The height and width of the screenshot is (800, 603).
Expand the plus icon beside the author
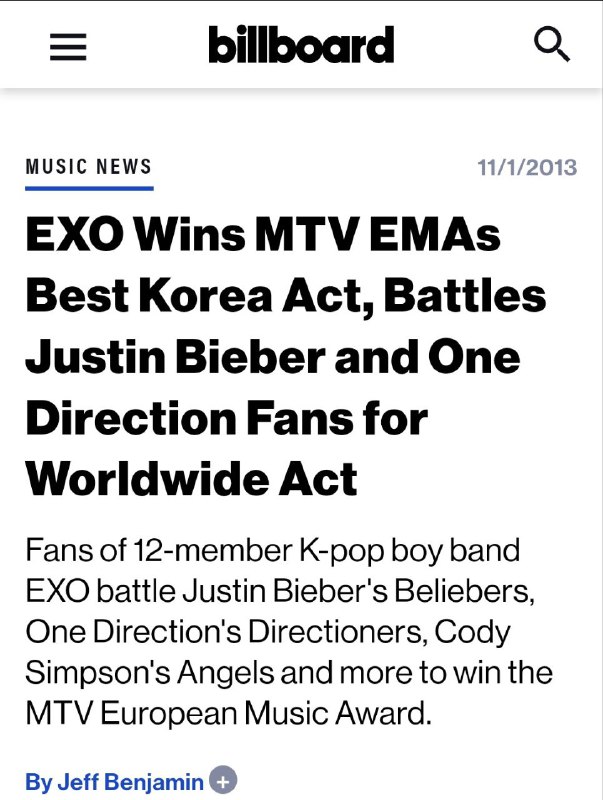223,781
